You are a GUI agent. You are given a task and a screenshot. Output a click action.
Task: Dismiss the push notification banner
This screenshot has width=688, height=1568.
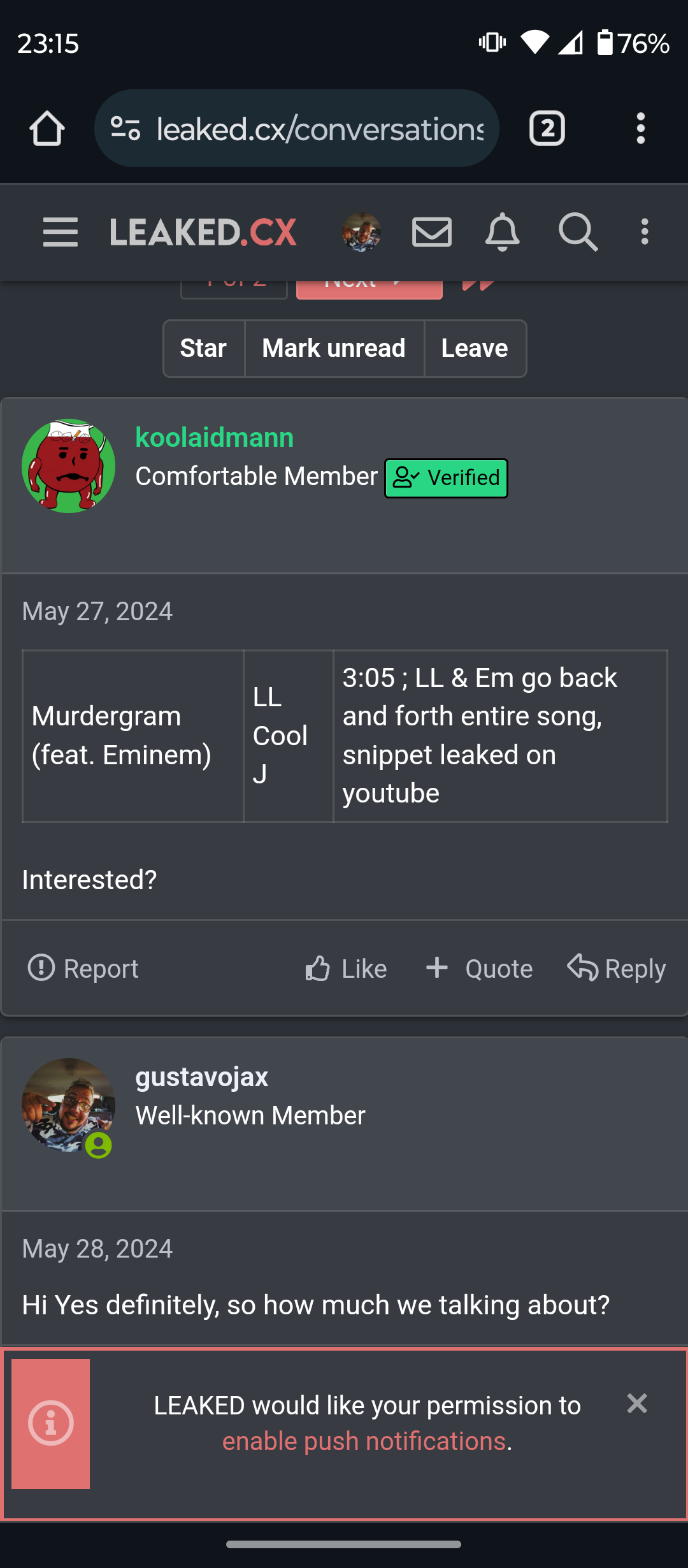click(637, 1404)
